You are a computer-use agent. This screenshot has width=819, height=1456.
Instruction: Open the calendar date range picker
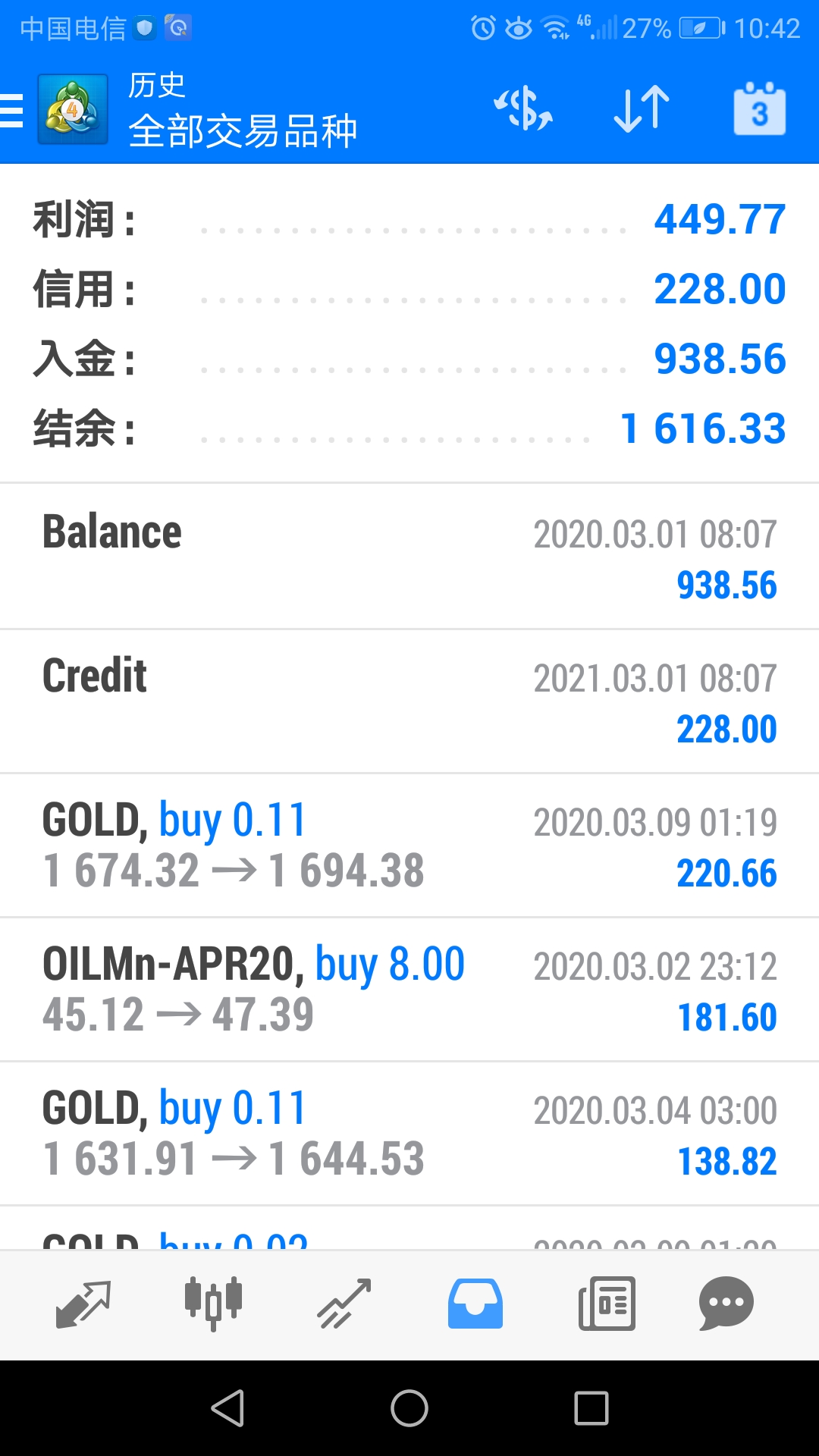(x=759, y=109)
